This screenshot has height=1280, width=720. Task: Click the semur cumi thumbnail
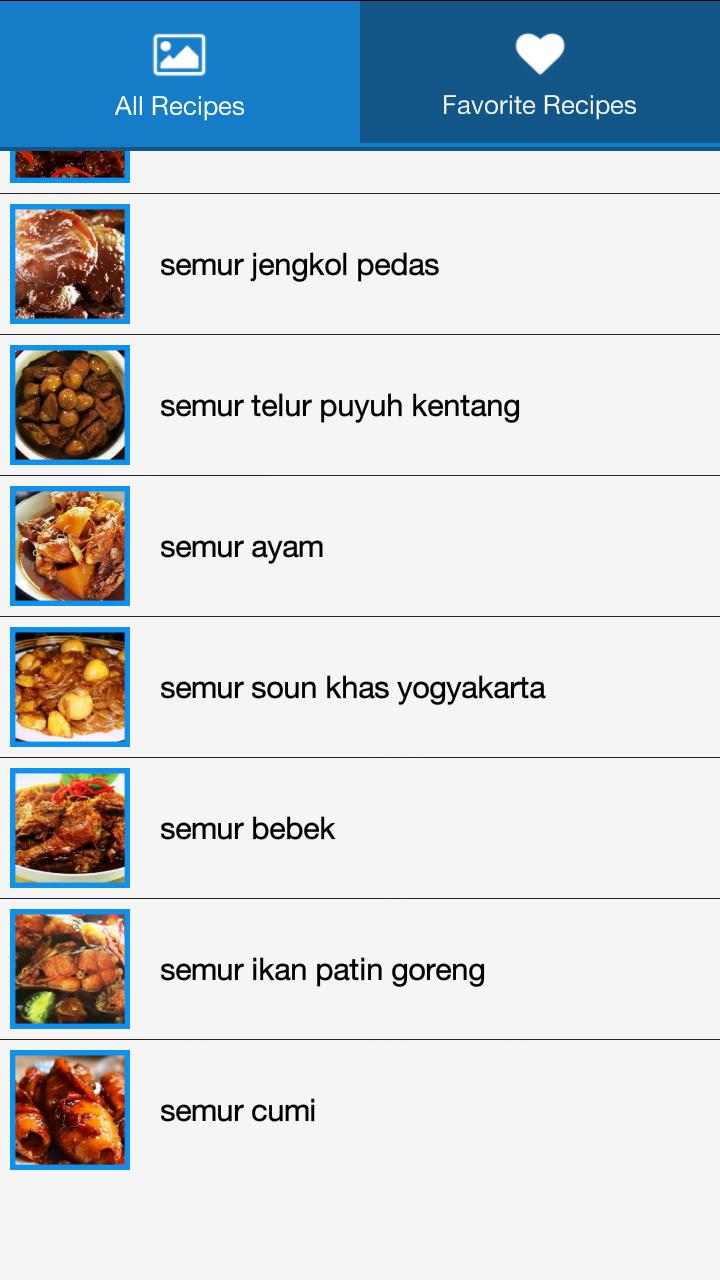click(69, 1110)
